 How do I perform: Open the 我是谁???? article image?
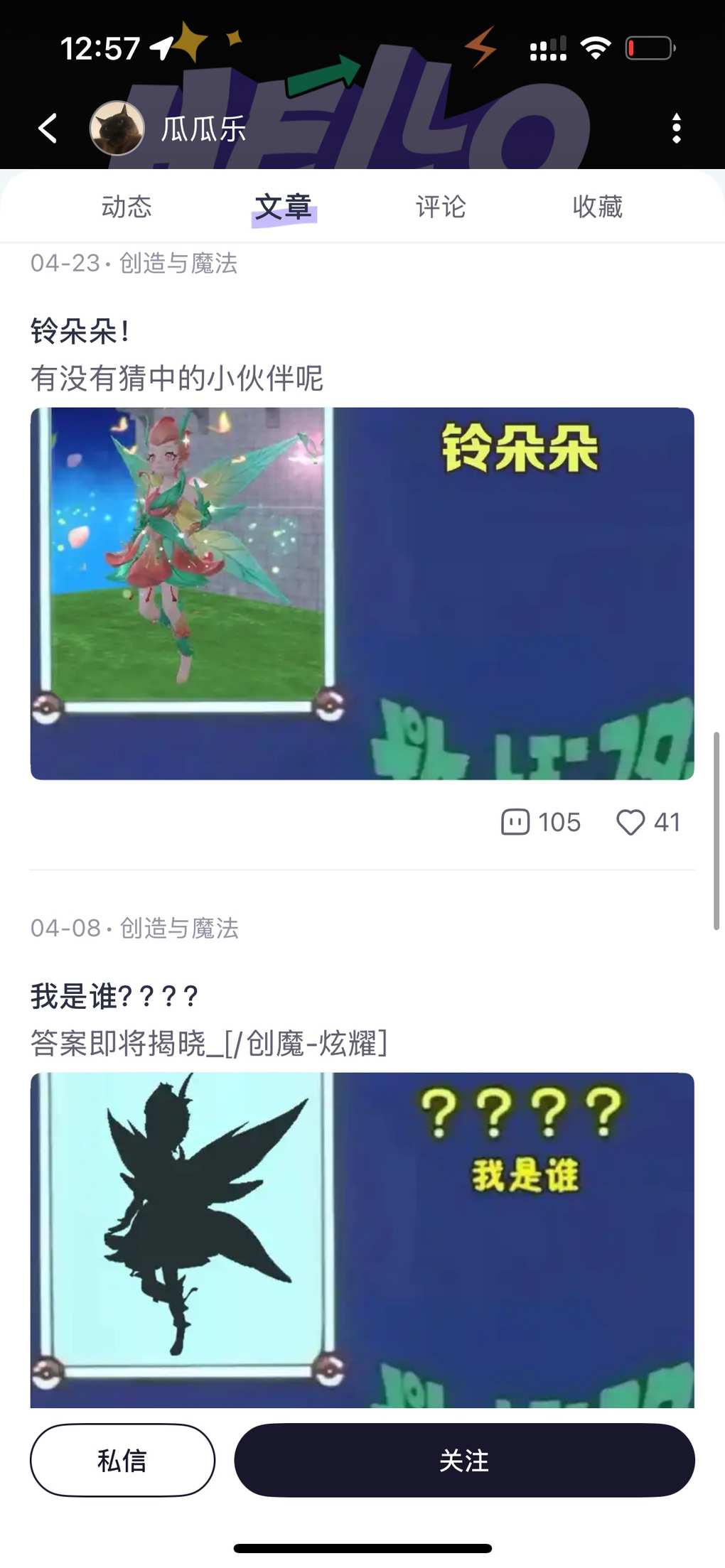(x=362, y=1240)
